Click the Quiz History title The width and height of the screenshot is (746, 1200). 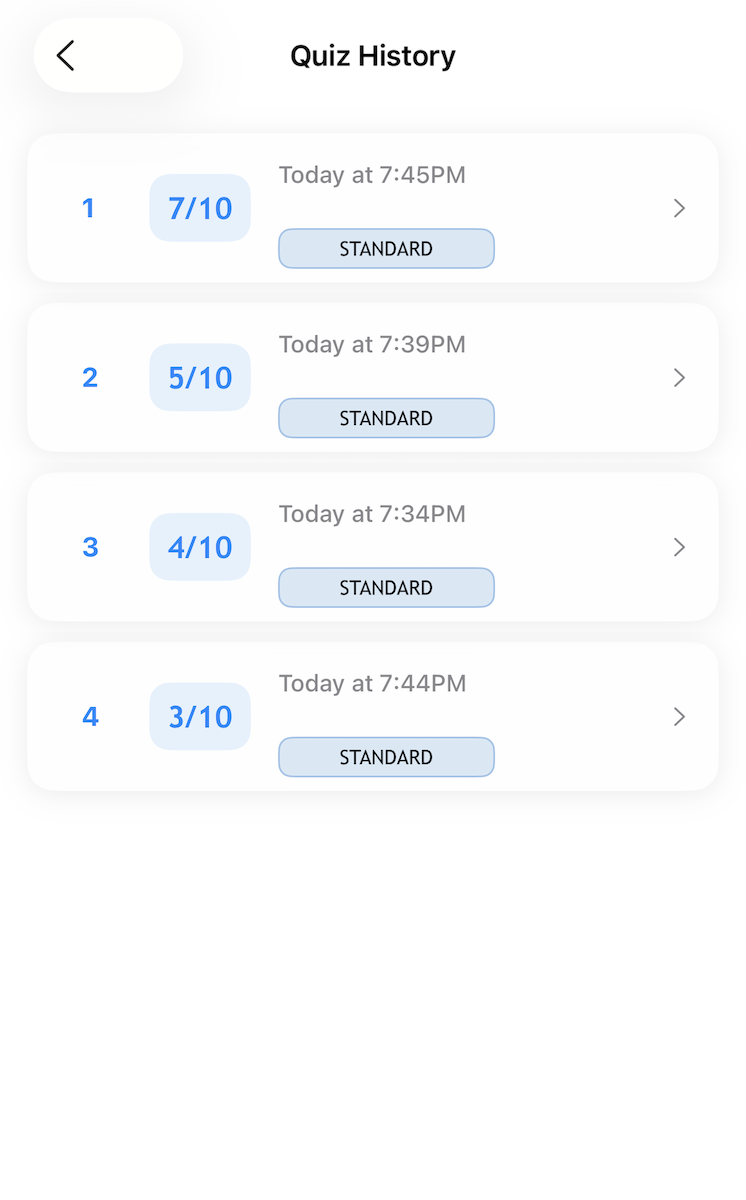point(372,56)
